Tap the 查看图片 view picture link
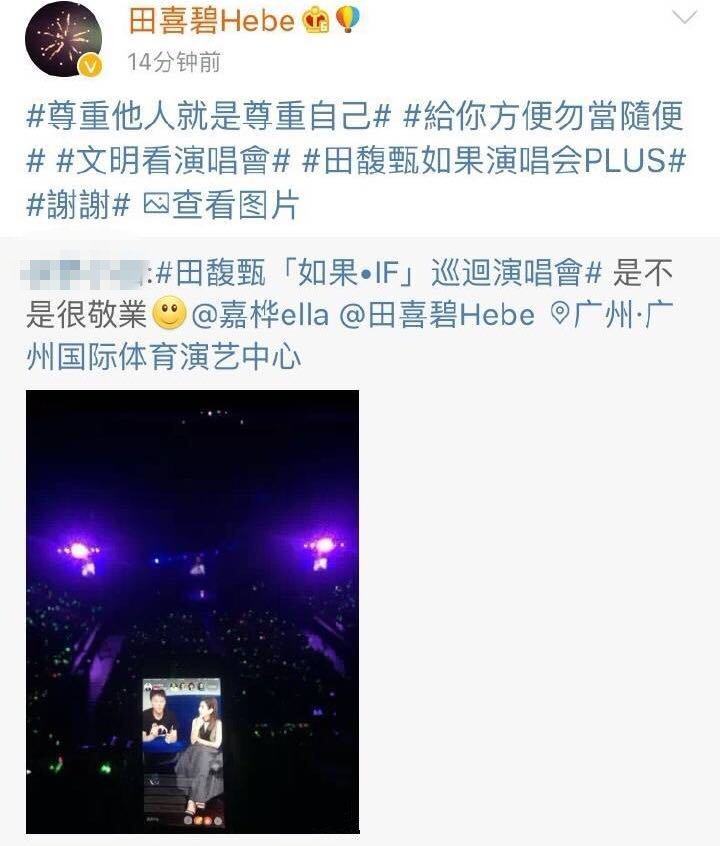This screenshot has height=846, width=720. pyautogui.click(x=222, y=205)
